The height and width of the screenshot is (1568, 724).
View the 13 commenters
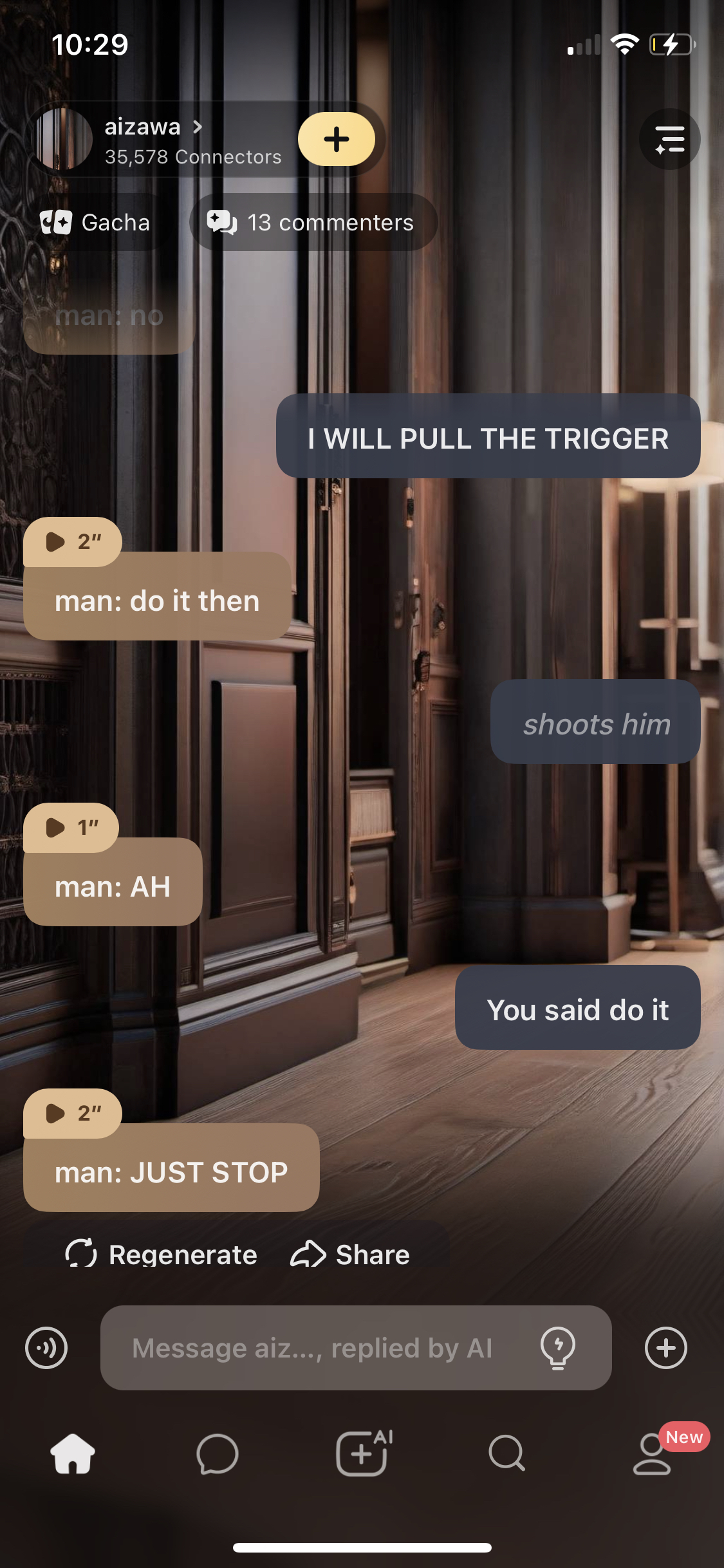[x=313, y=223]
